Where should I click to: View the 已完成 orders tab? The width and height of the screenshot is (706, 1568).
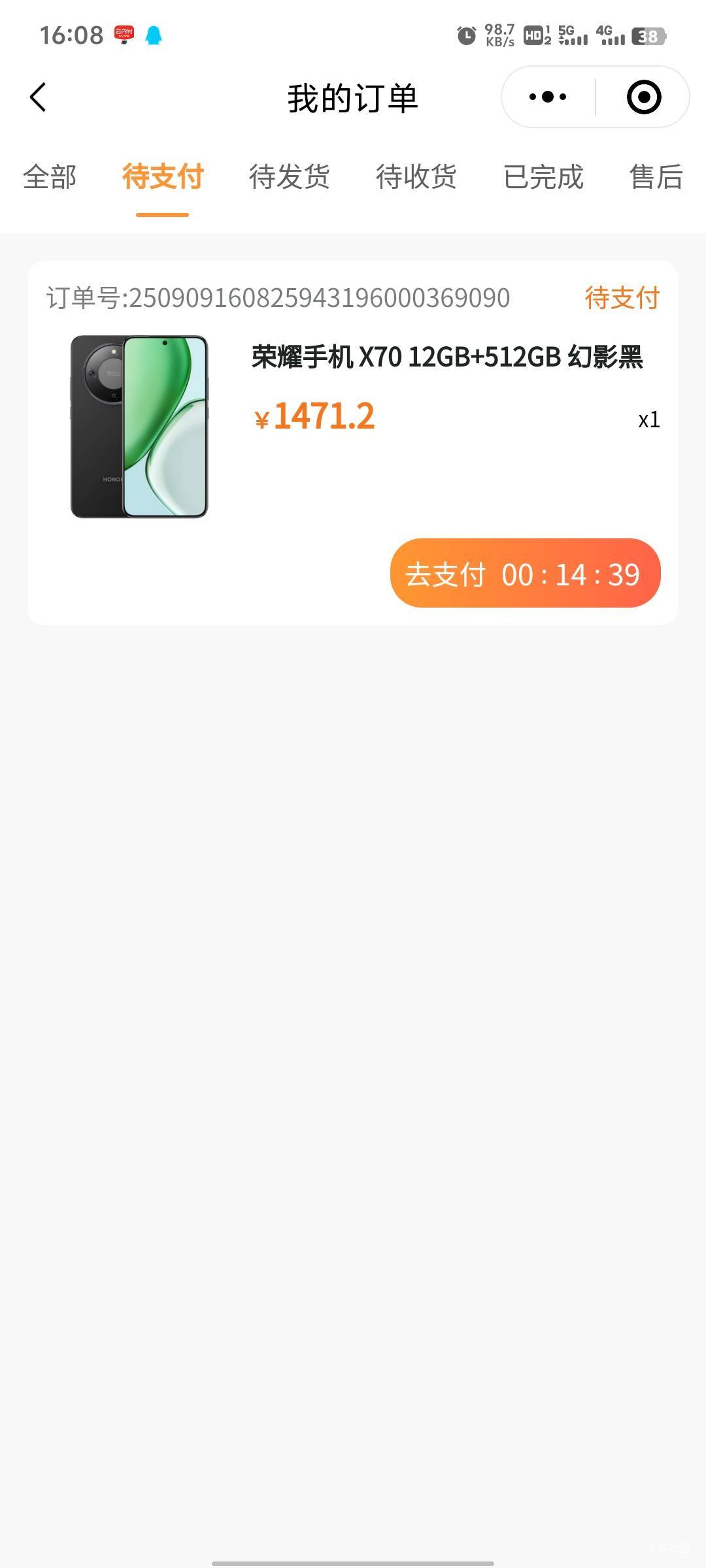click(543, 177)
